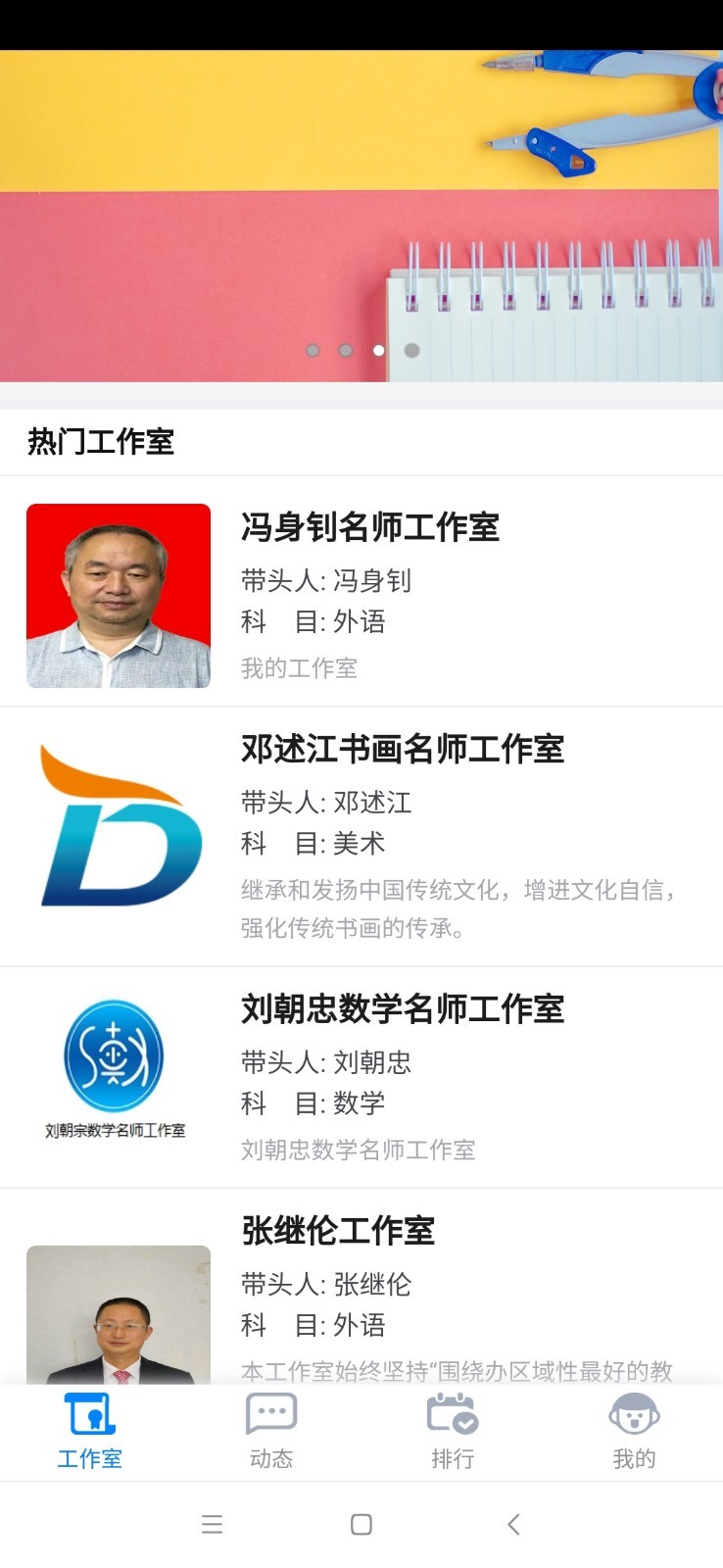Tap the Android home button
The width and height of the screenshot is (723, 1568).
coord(361,1524)
